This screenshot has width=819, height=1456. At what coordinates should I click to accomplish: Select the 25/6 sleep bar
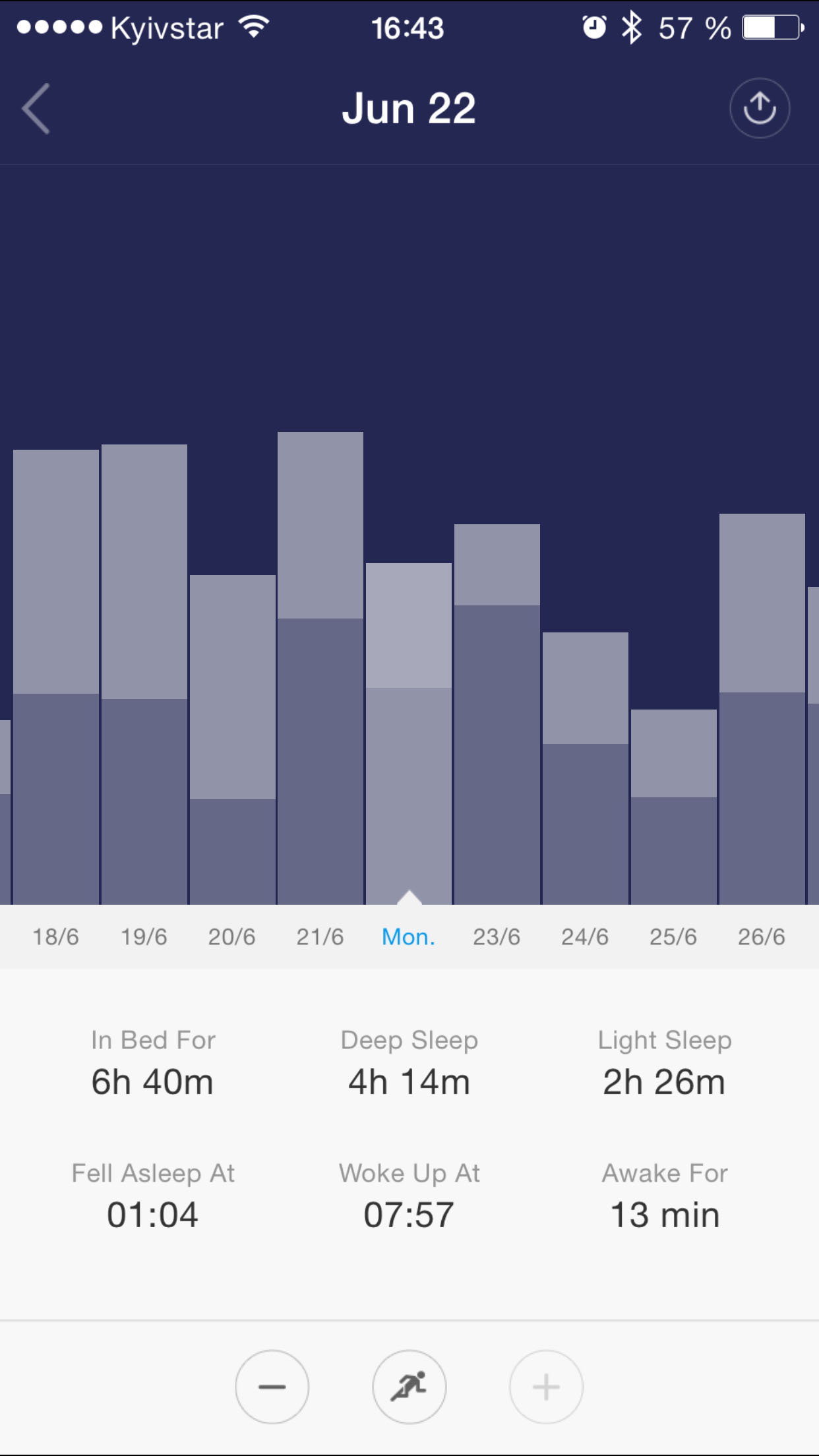pos(674,806)
